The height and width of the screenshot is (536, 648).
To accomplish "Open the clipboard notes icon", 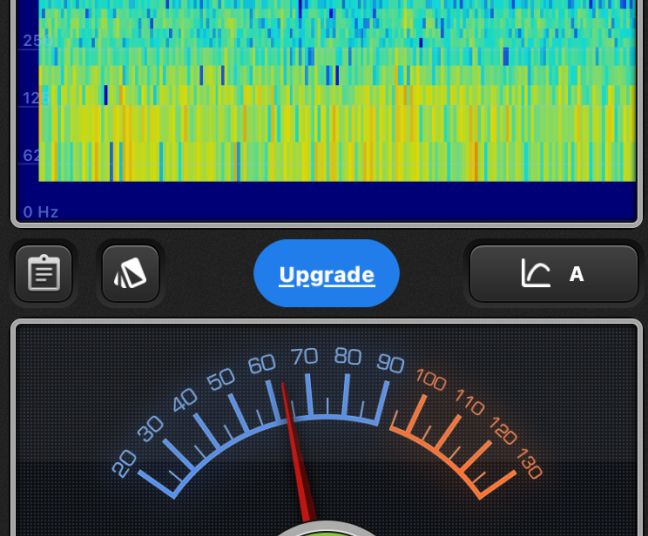I will coord(44,274).
